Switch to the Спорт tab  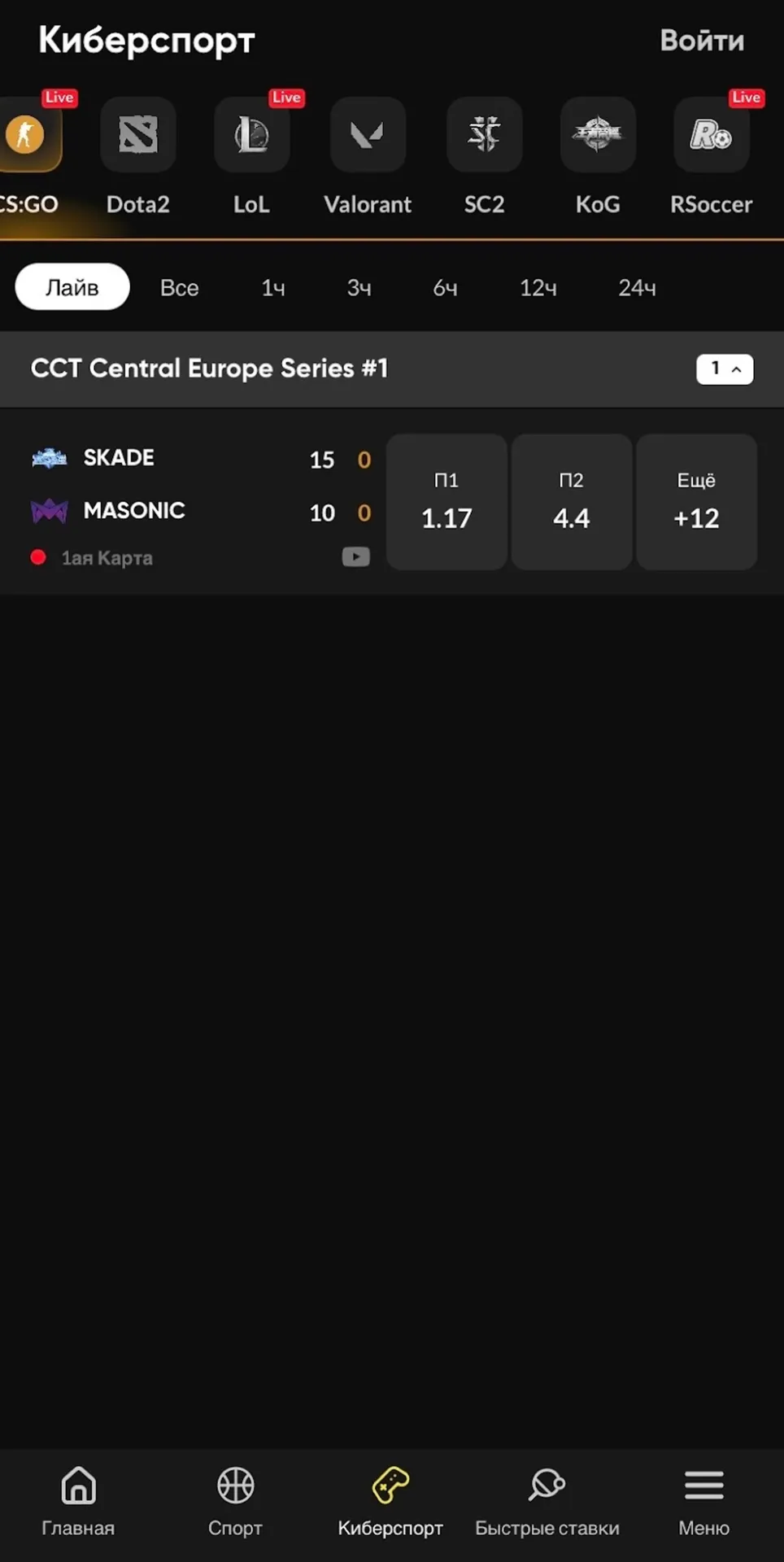[x=235, y=1502]
